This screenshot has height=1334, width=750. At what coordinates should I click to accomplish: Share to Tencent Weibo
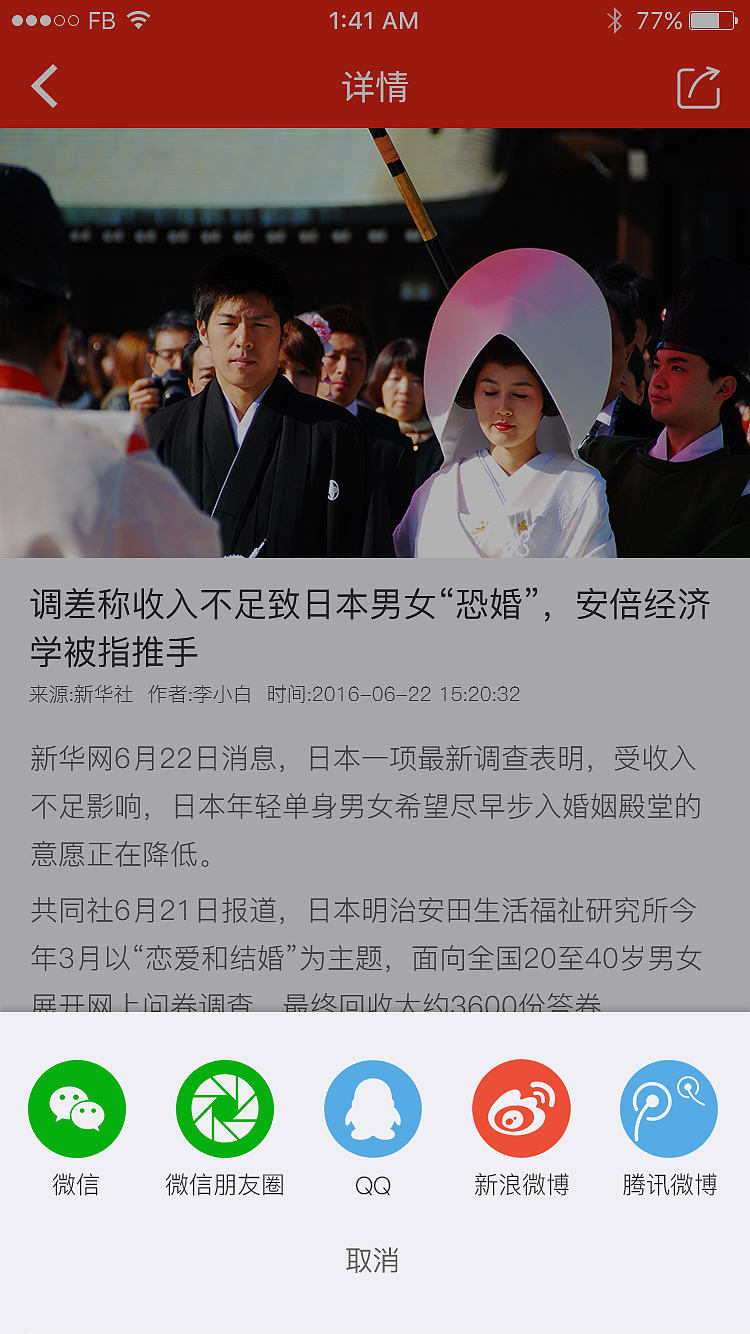(669, 1108)
